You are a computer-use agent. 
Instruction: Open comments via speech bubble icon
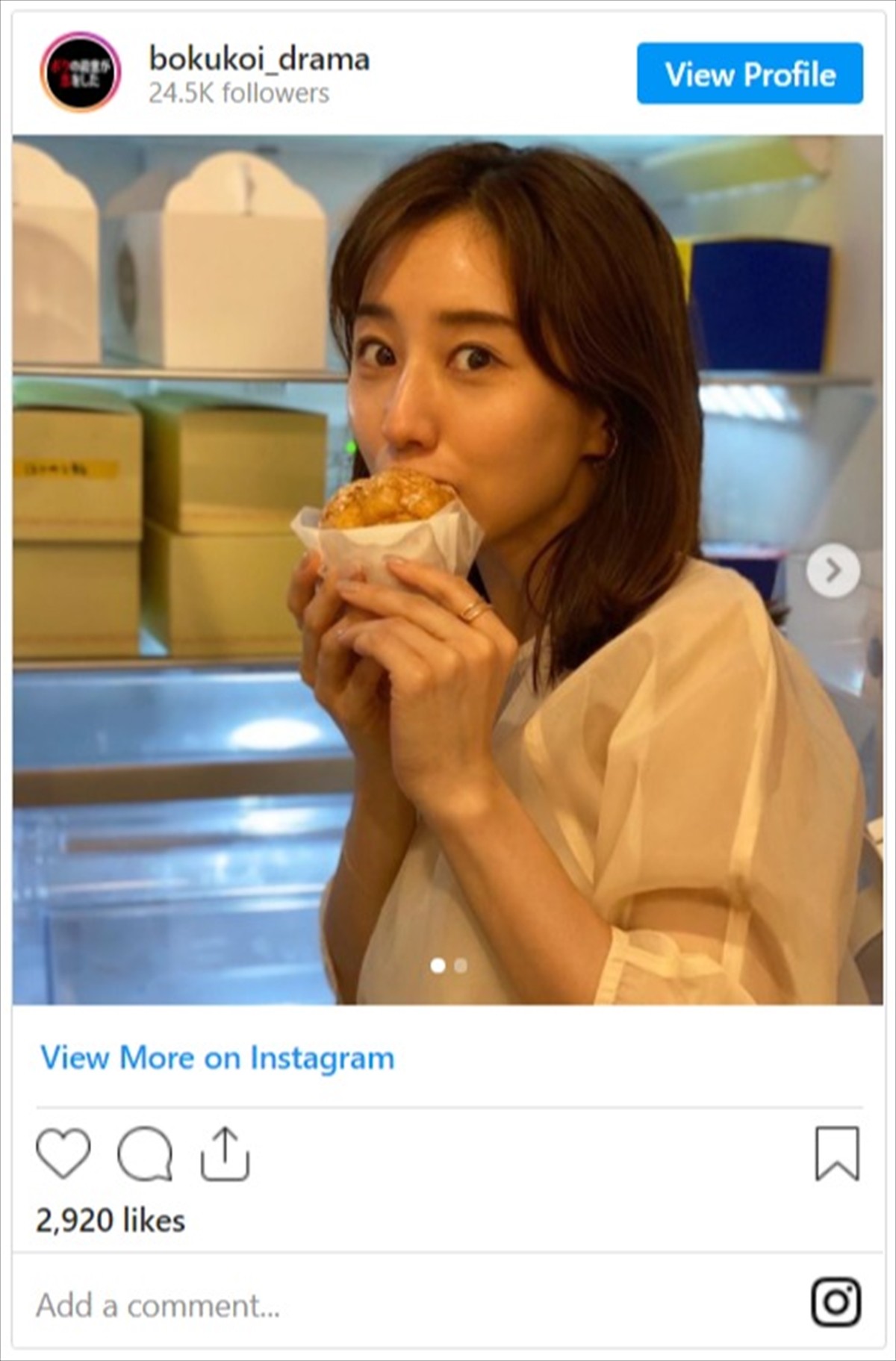click(145, 1153)
